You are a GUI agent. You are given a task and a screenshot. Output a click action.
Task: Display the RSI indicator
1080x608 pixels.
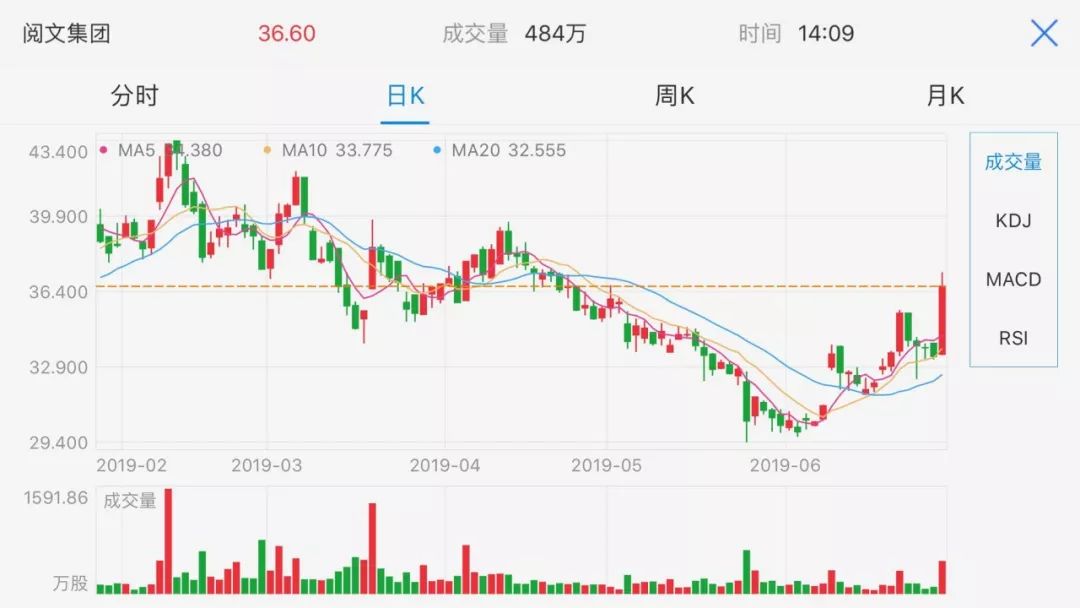pos(1013,338)
